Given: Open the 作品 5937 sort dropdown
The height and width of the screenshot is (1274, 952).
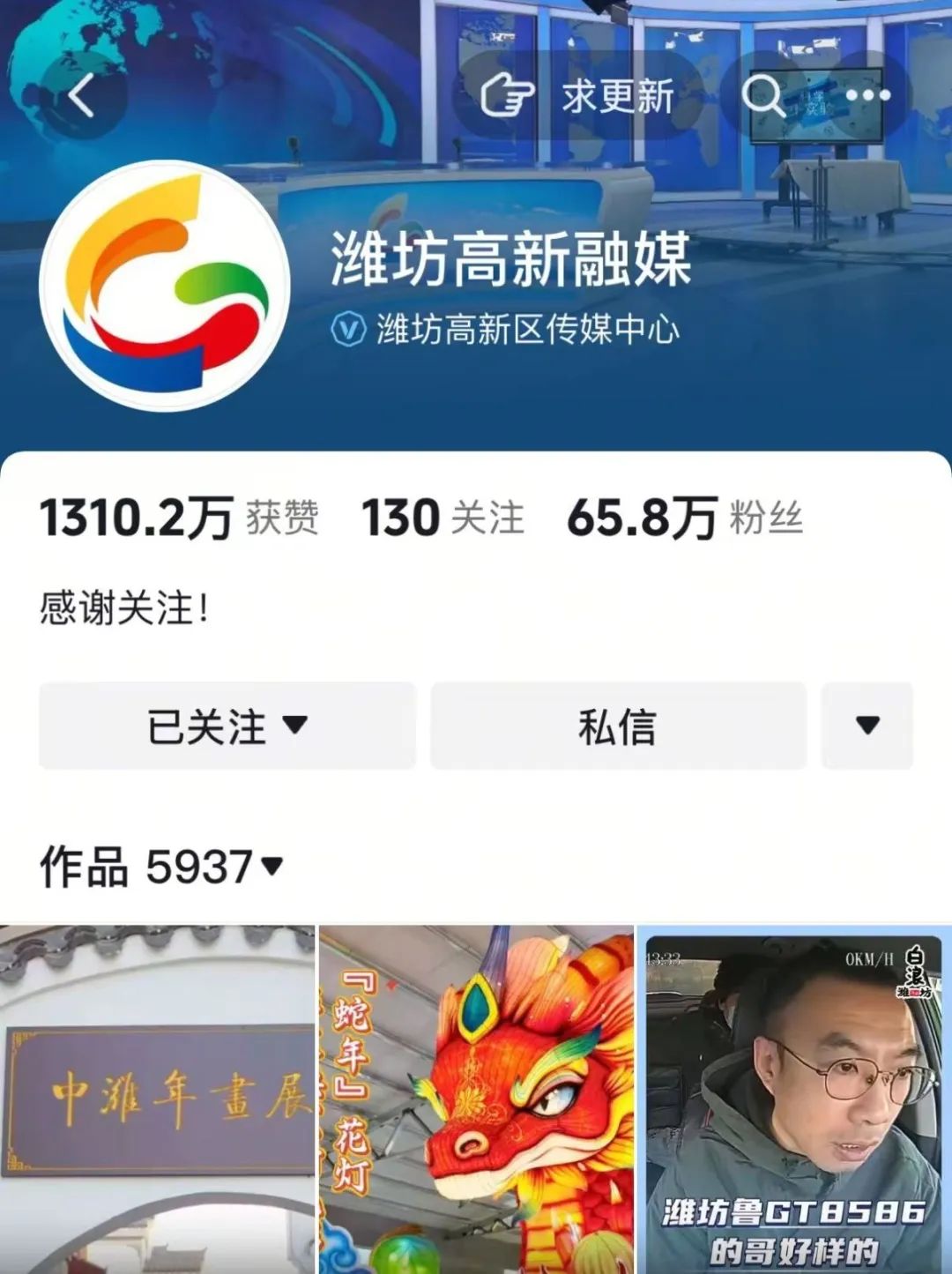Looking at the screenshot, I should click(x=162, y=867).
